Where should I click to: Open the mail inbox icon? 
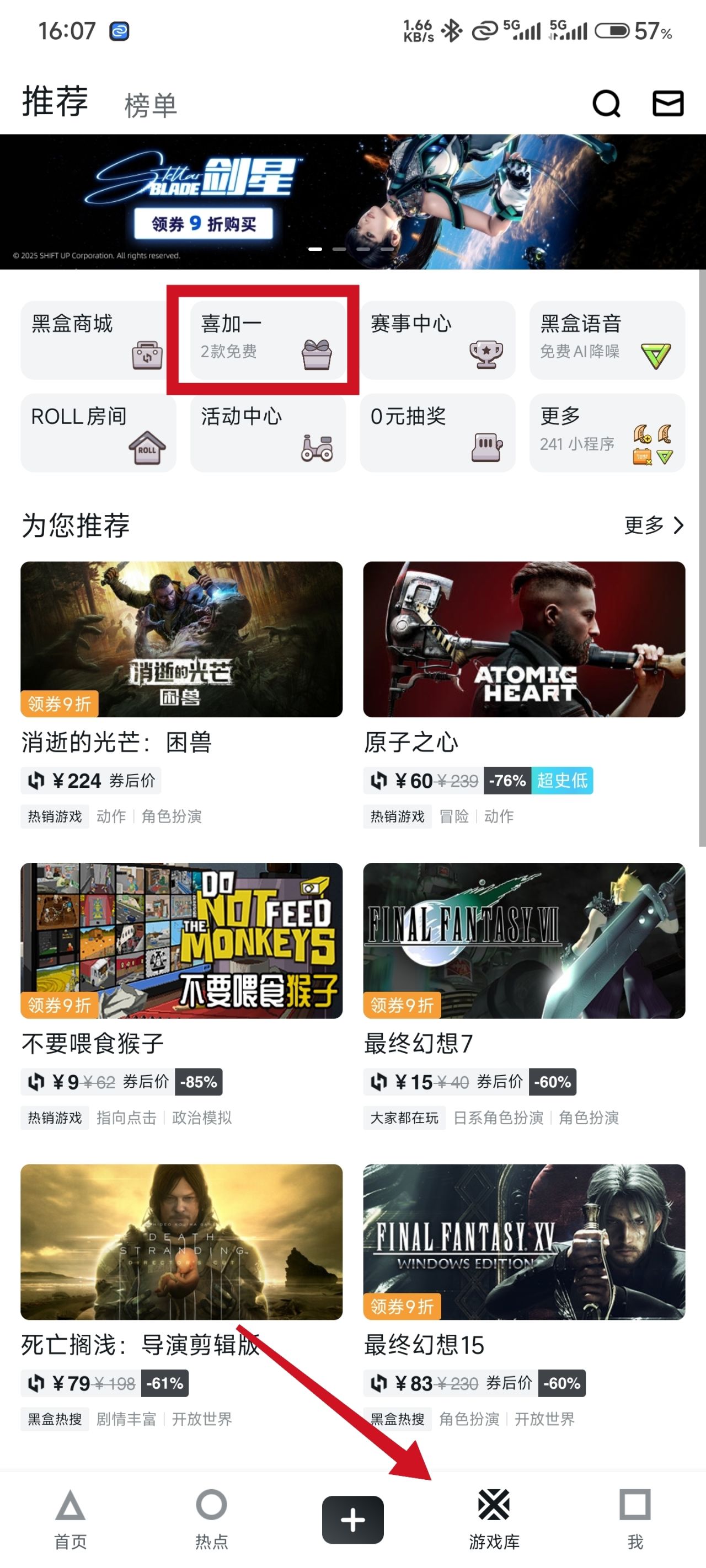click(x=667, y=104)
